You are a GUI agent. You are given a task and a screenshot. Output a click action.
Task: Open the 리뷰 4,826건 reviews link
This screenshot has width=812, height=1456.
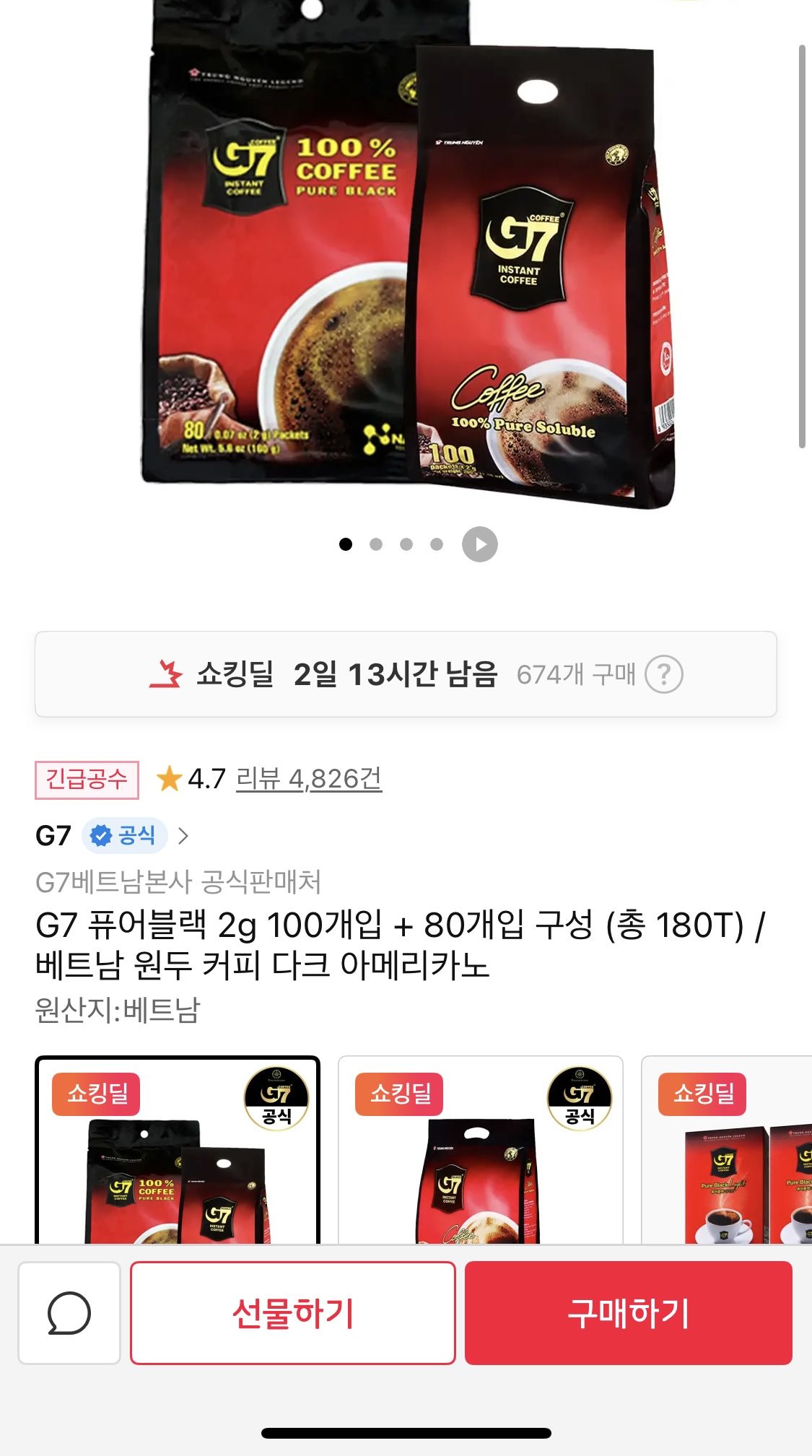coord(309,779)
